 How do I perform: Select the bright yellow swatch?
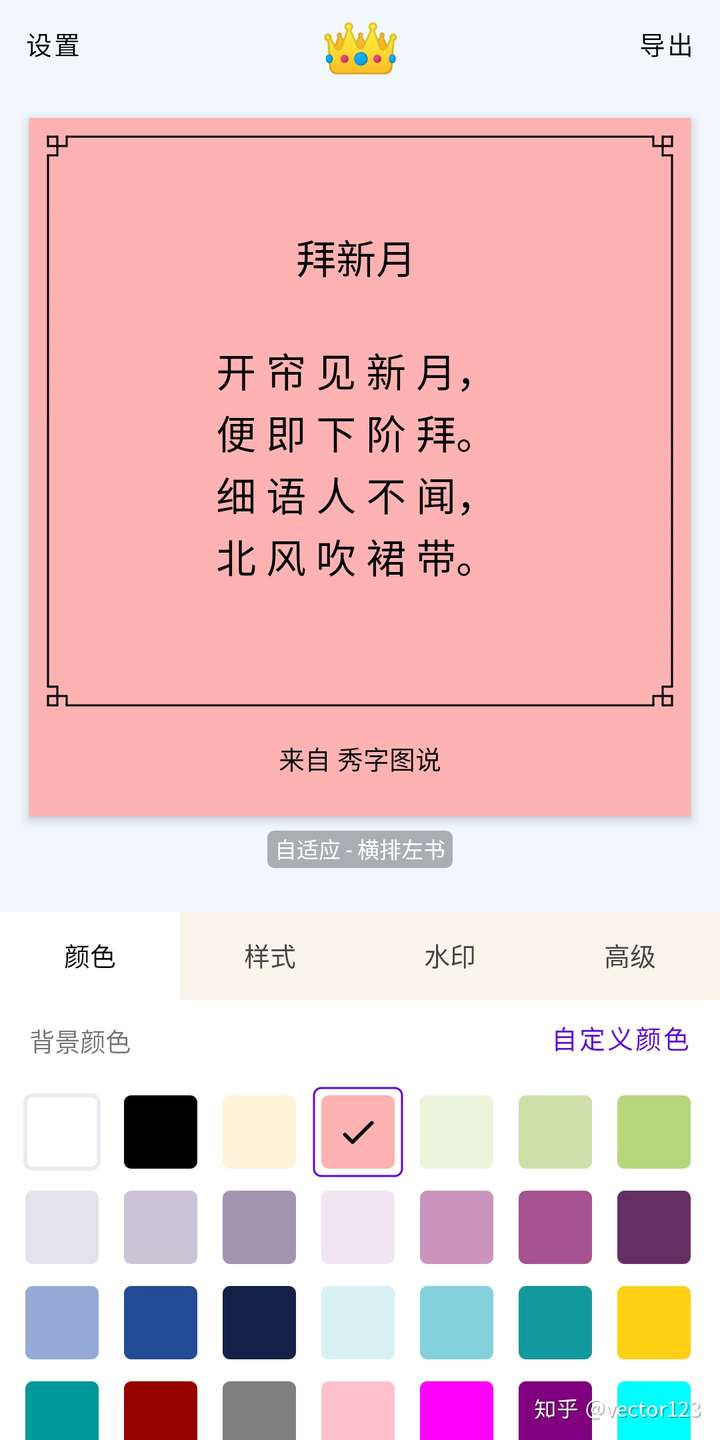[654, 1322]
